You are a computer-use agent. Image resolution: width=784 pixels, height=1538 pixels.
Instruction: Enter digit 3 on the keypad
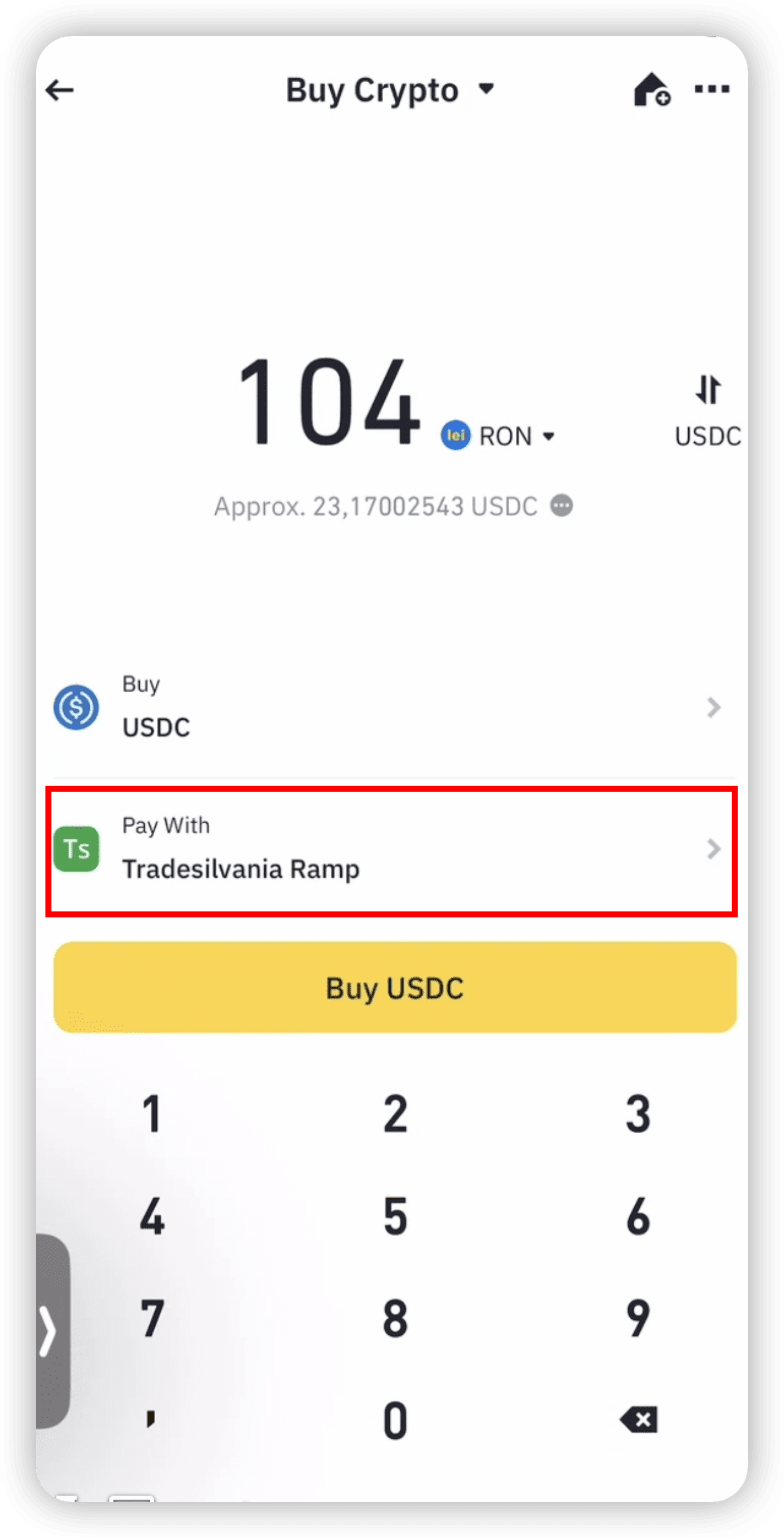638,1115
